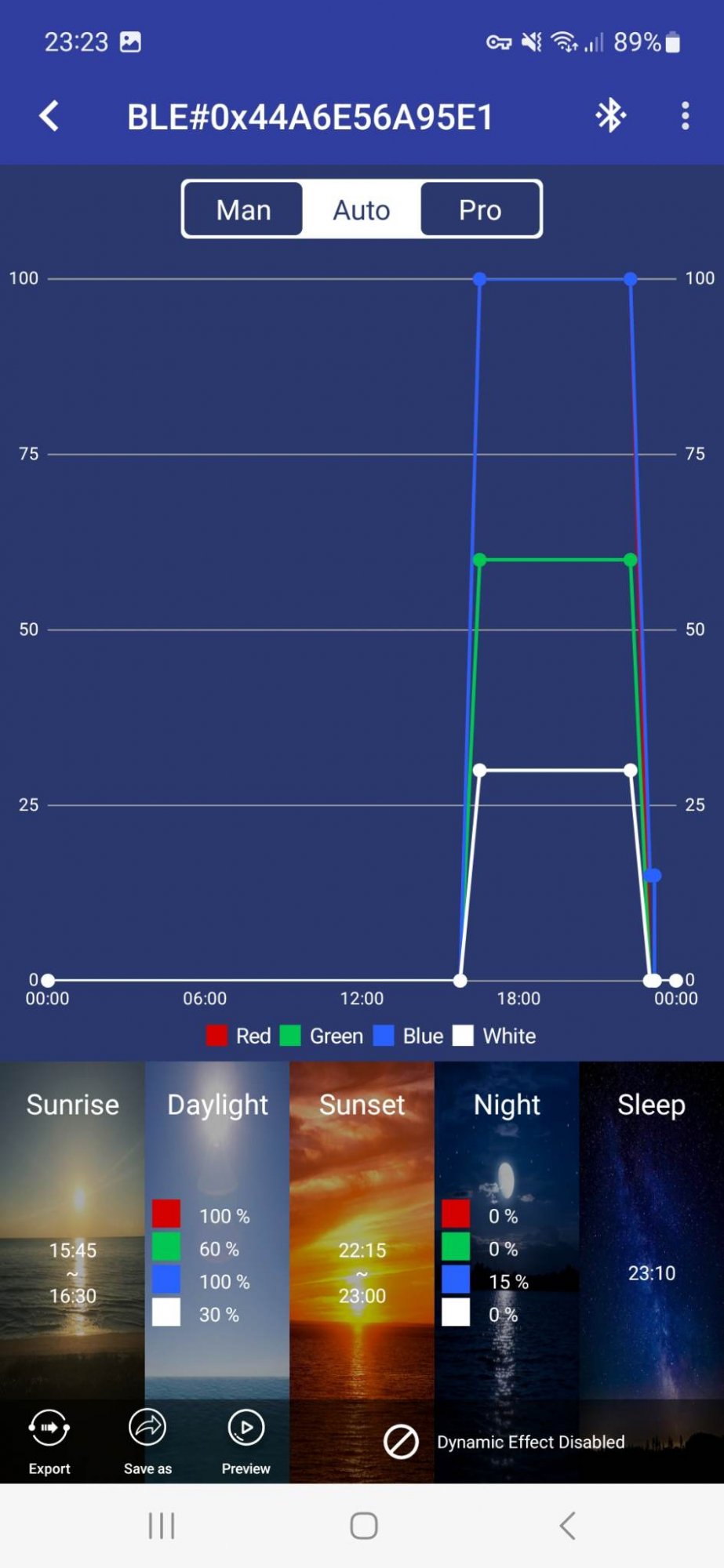This screenshot has height=1568, width=724.
Task: Select the Auto mode tab
Action: click(x=362, y=210)
